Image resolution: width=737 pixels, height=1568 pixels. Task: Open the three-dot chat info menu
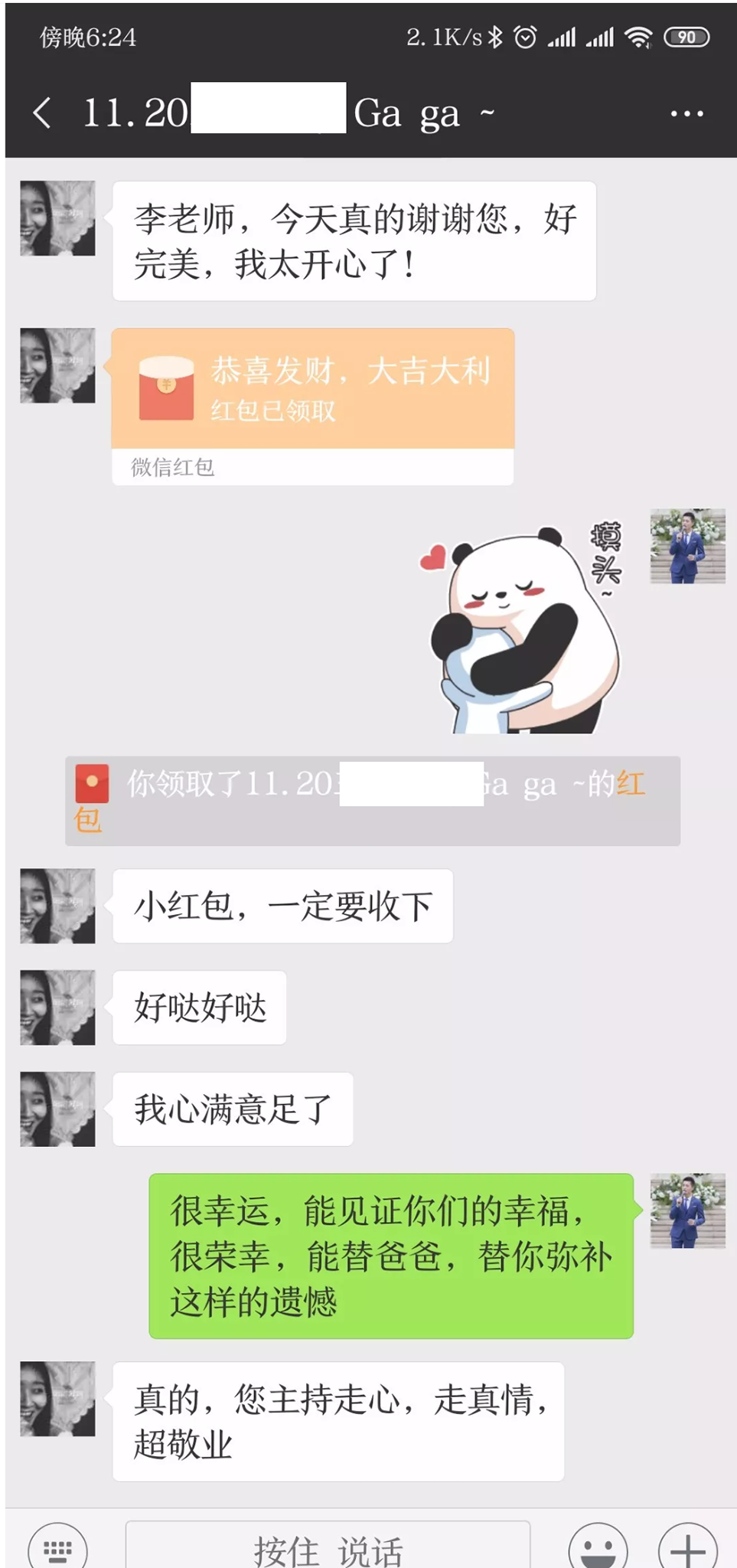(x=686, y=114)
